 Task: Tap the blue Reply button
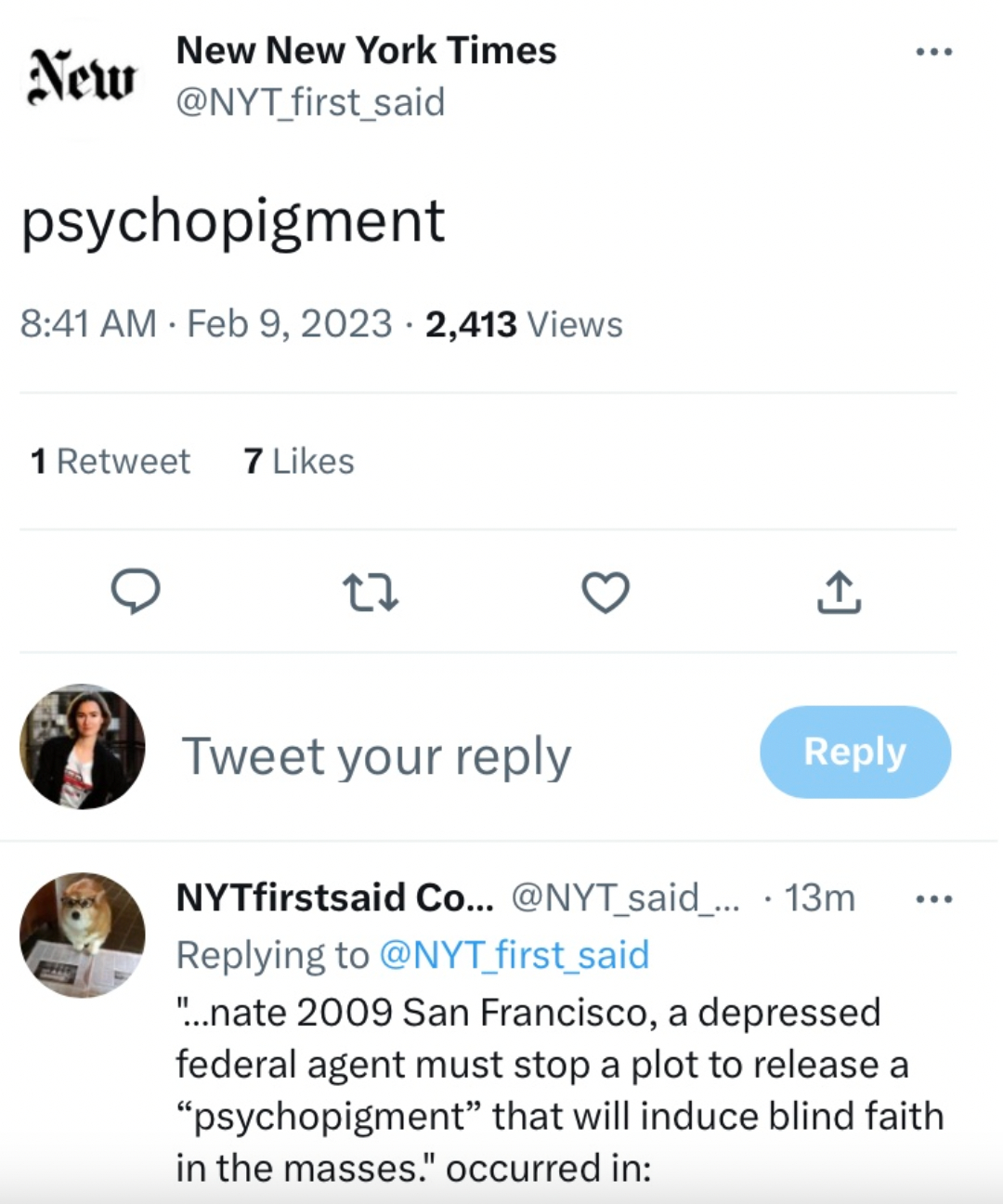tap(854, 752)
